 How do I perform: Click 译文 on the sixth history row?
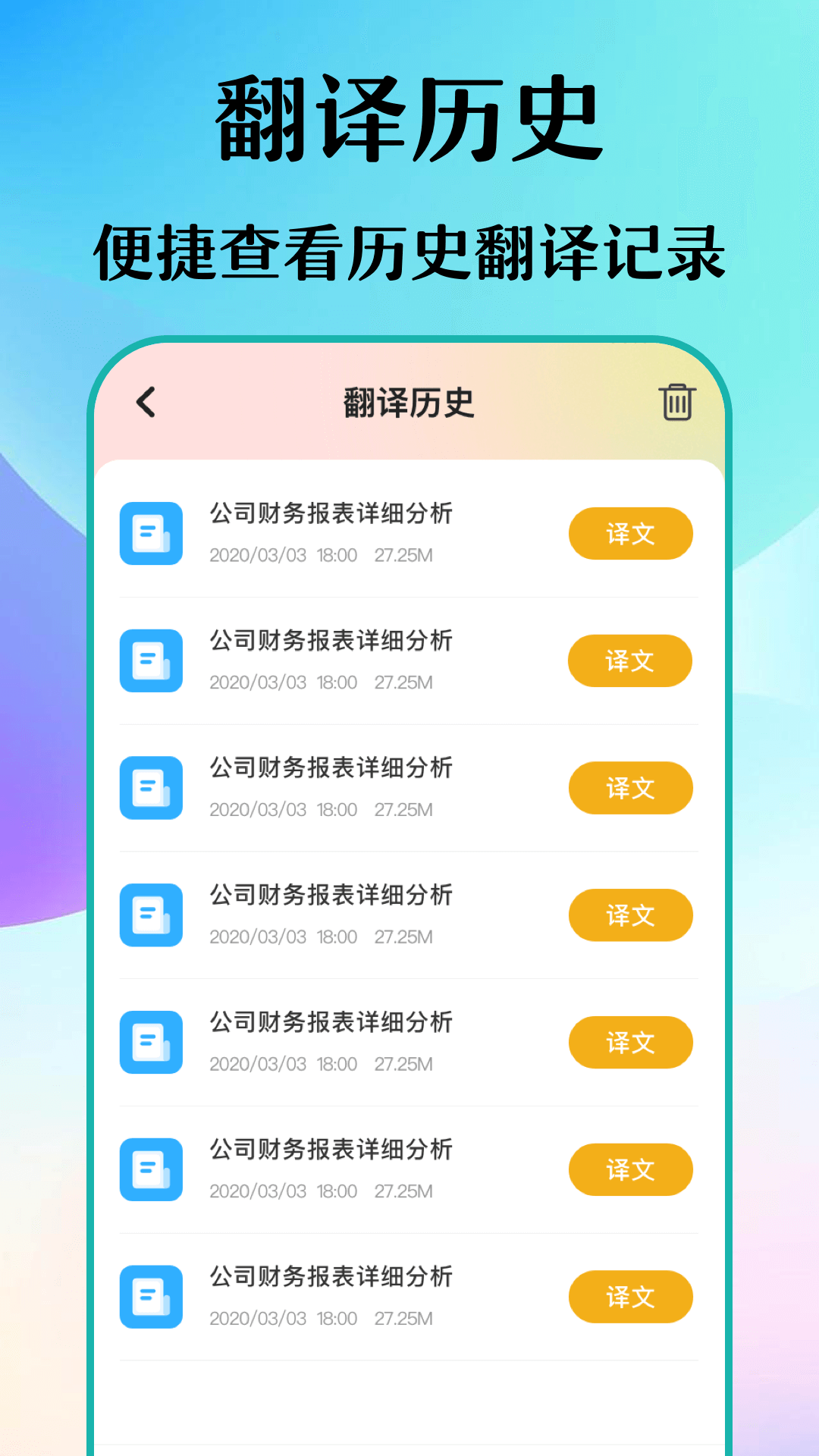pos(630,1170)
